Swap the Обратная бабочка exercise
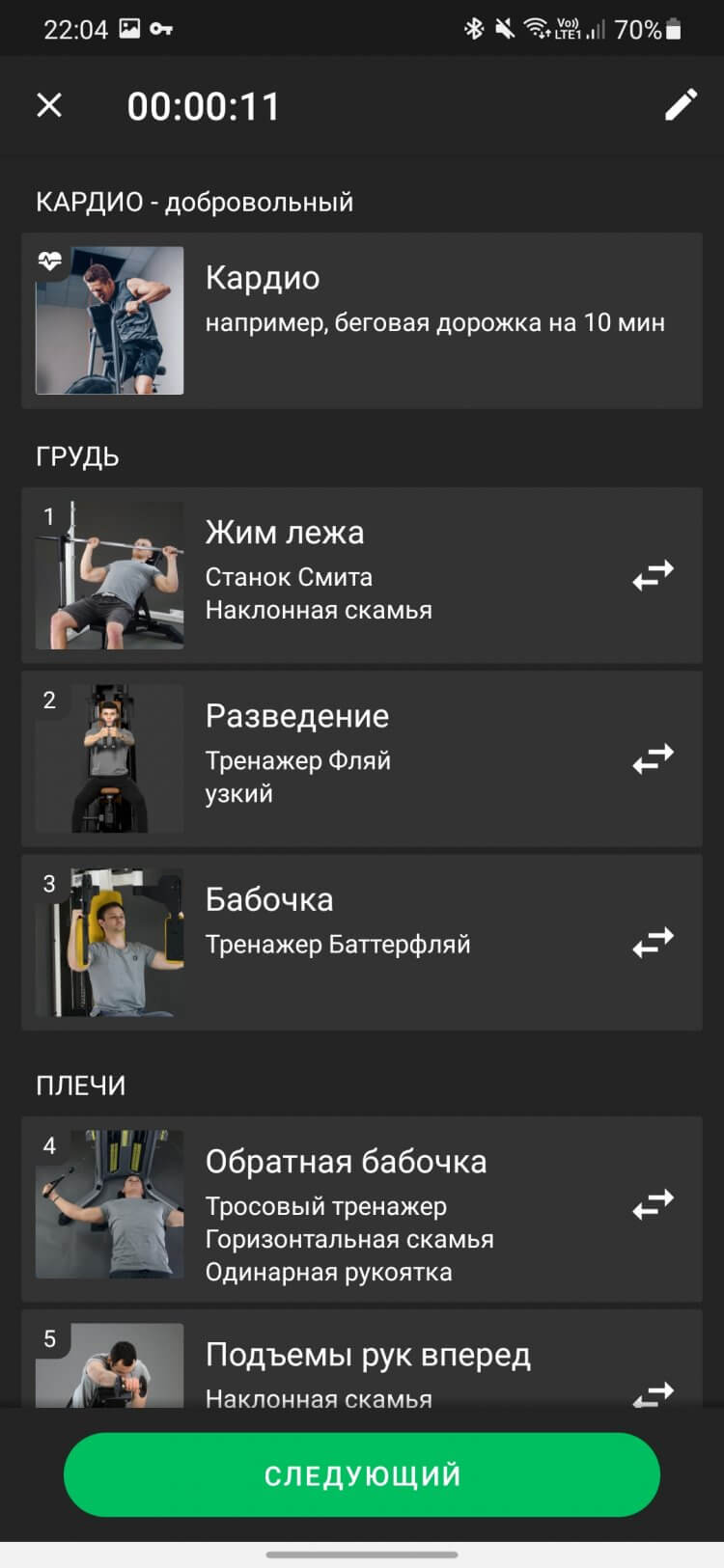724x1568 pixels. point(654,1204)
